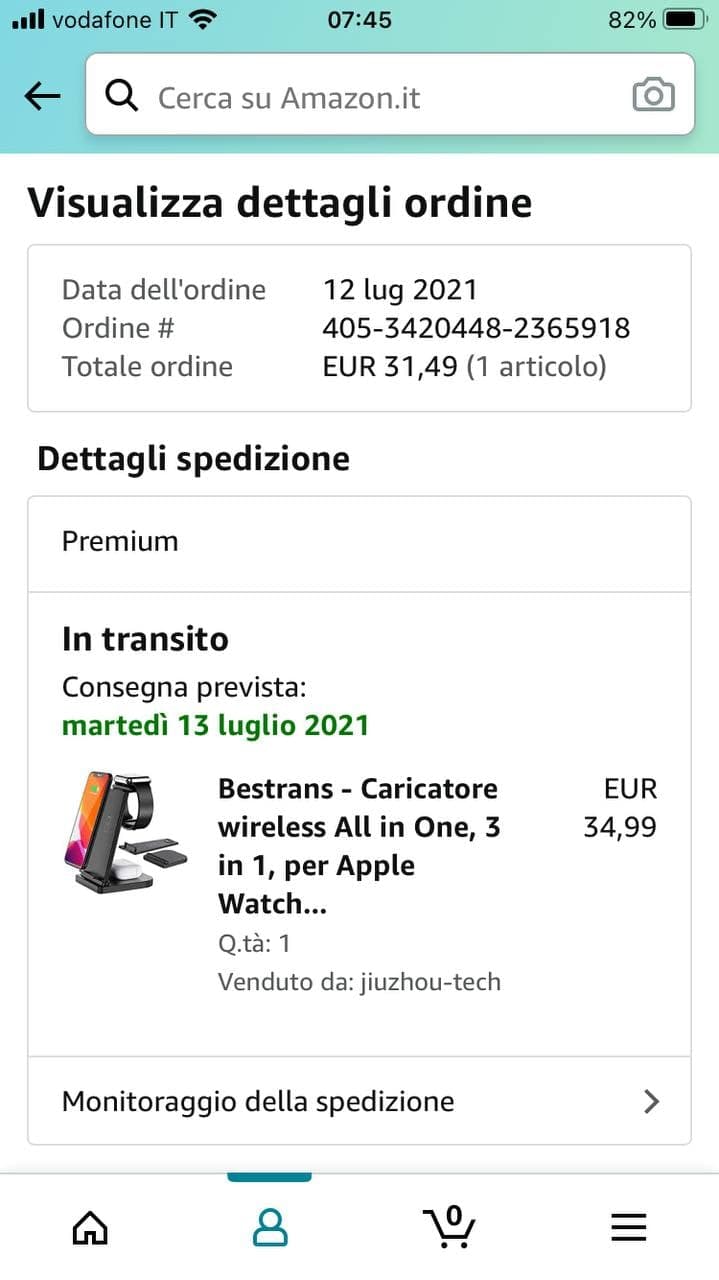Go back with the arrow icon
The width and height of the screenshot is (719, 1280).
coord(42,96)
